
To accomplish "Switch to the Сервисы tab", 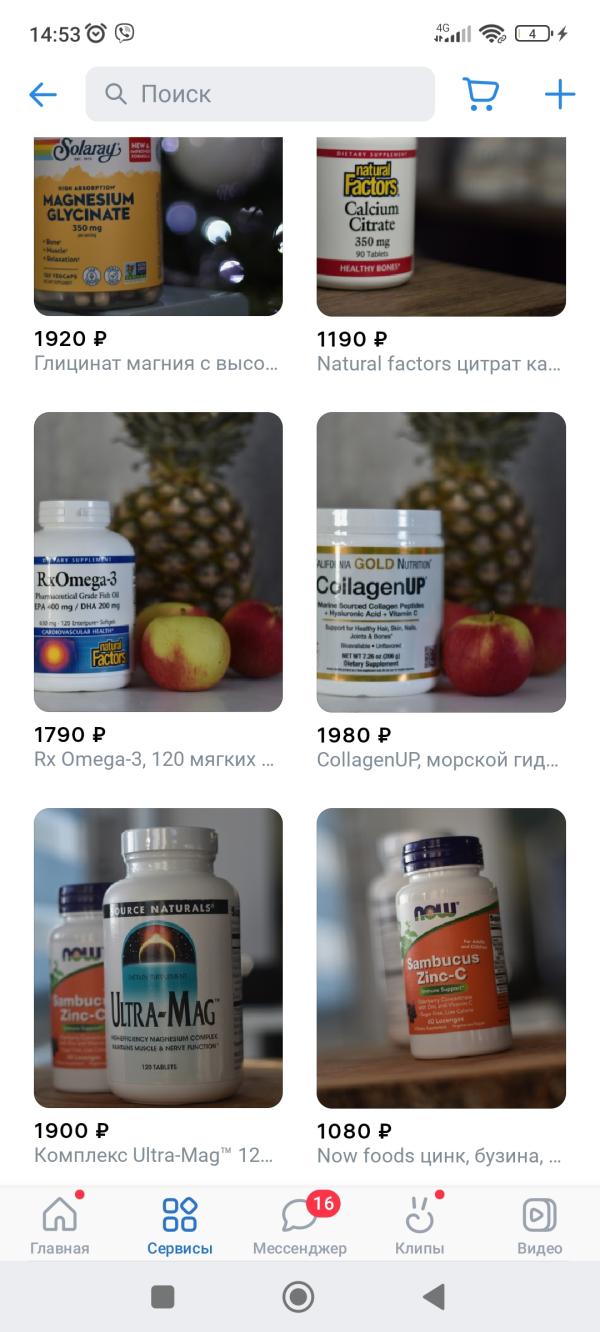I will point(180,1225).
